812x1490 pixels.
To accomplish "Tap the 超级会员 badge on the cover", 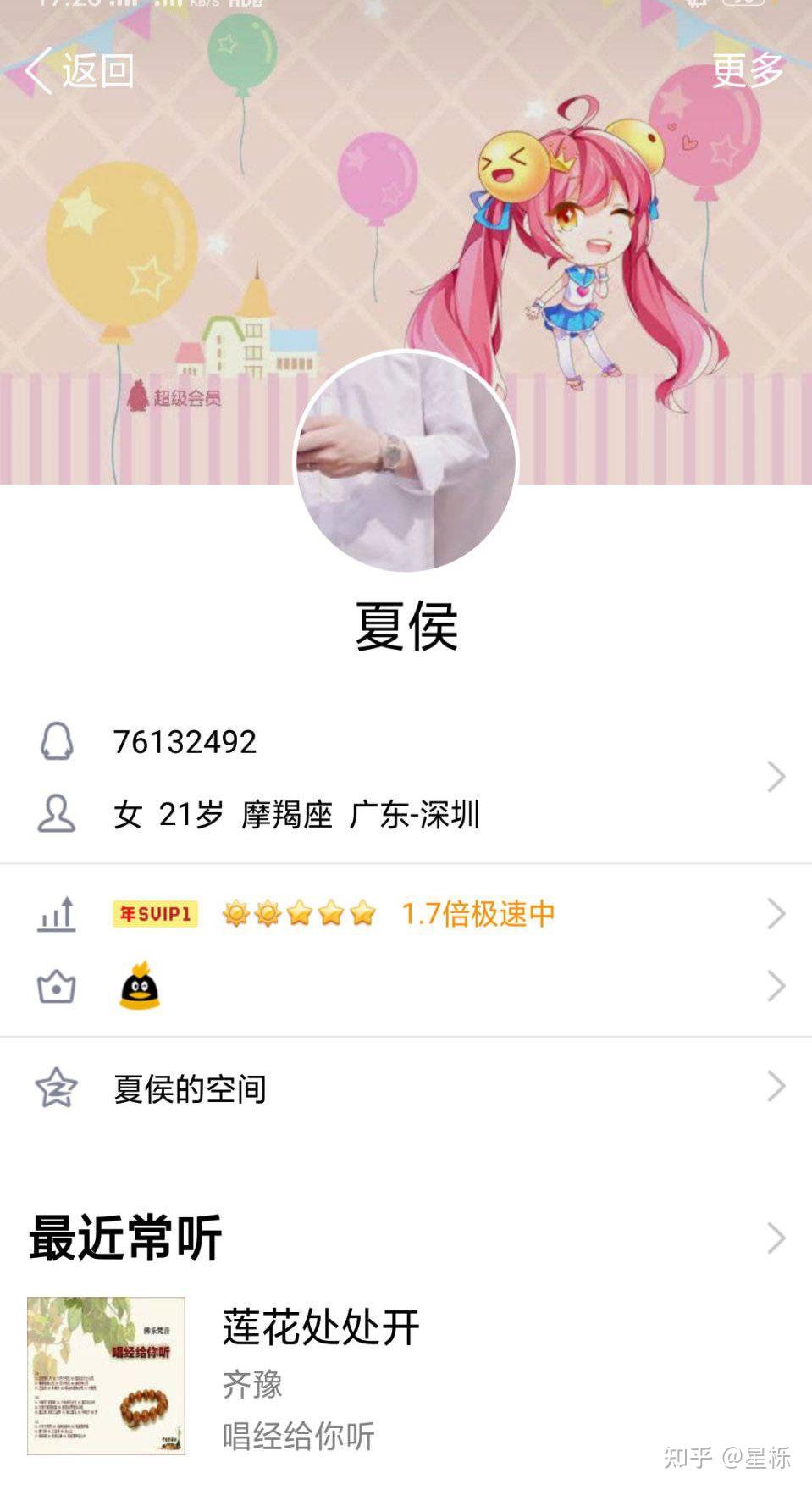I will click(x=174, y=396).
